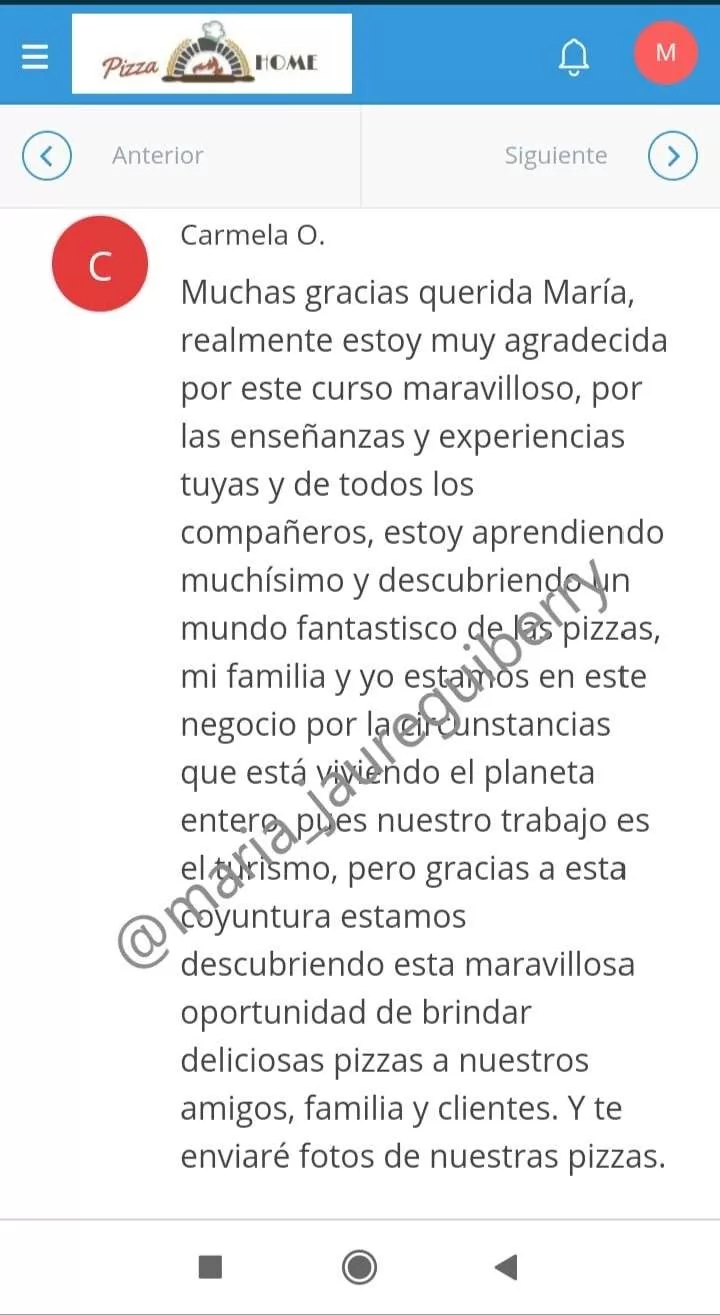
Task: Tap Carmela O.'s red avatar circle
Action: point(100,263)
